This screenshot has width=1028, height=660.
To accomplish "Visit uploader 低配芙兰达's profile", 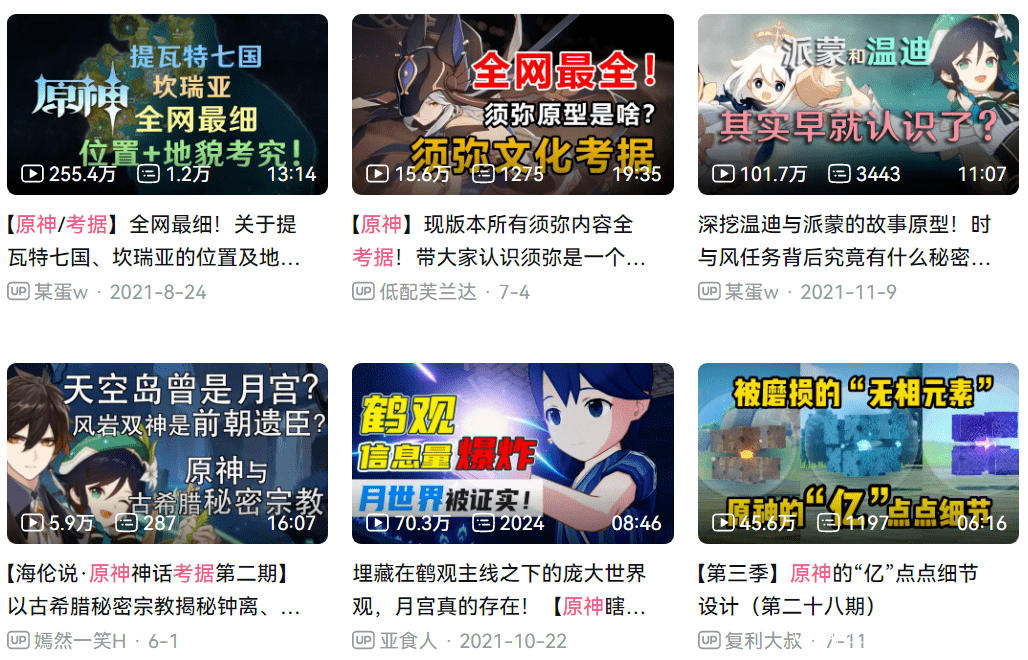I will click(427, 292).
